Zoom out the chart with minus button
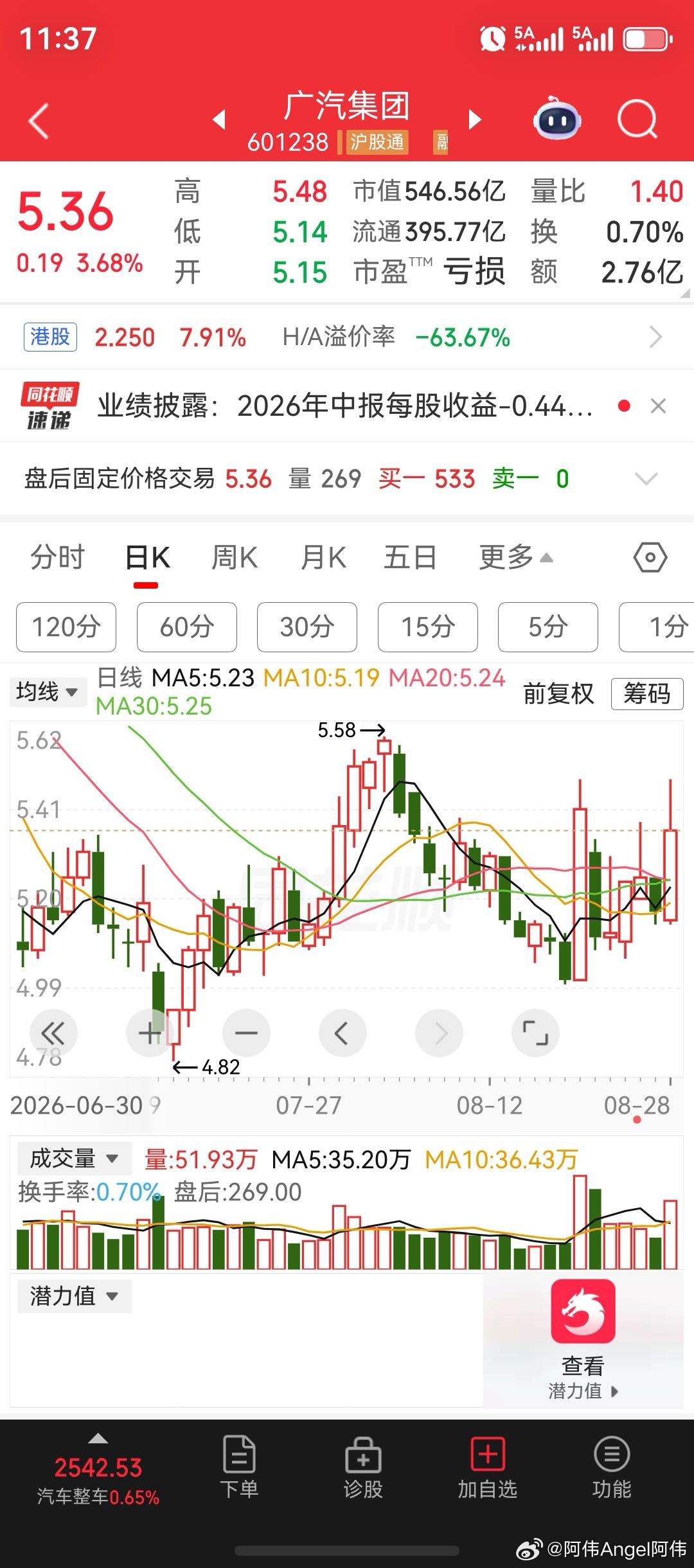This screenshot has width=694, height=1568. (246, 1033)
